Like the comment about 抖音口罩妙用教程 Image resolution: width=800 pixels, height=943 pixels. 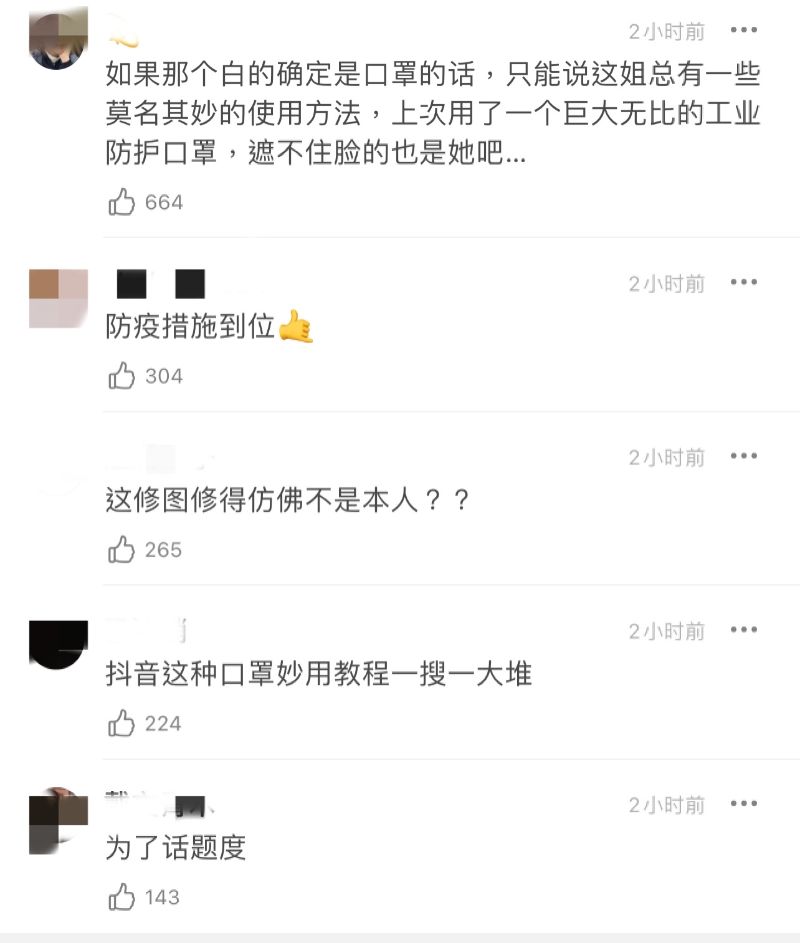tap(122, 724)
